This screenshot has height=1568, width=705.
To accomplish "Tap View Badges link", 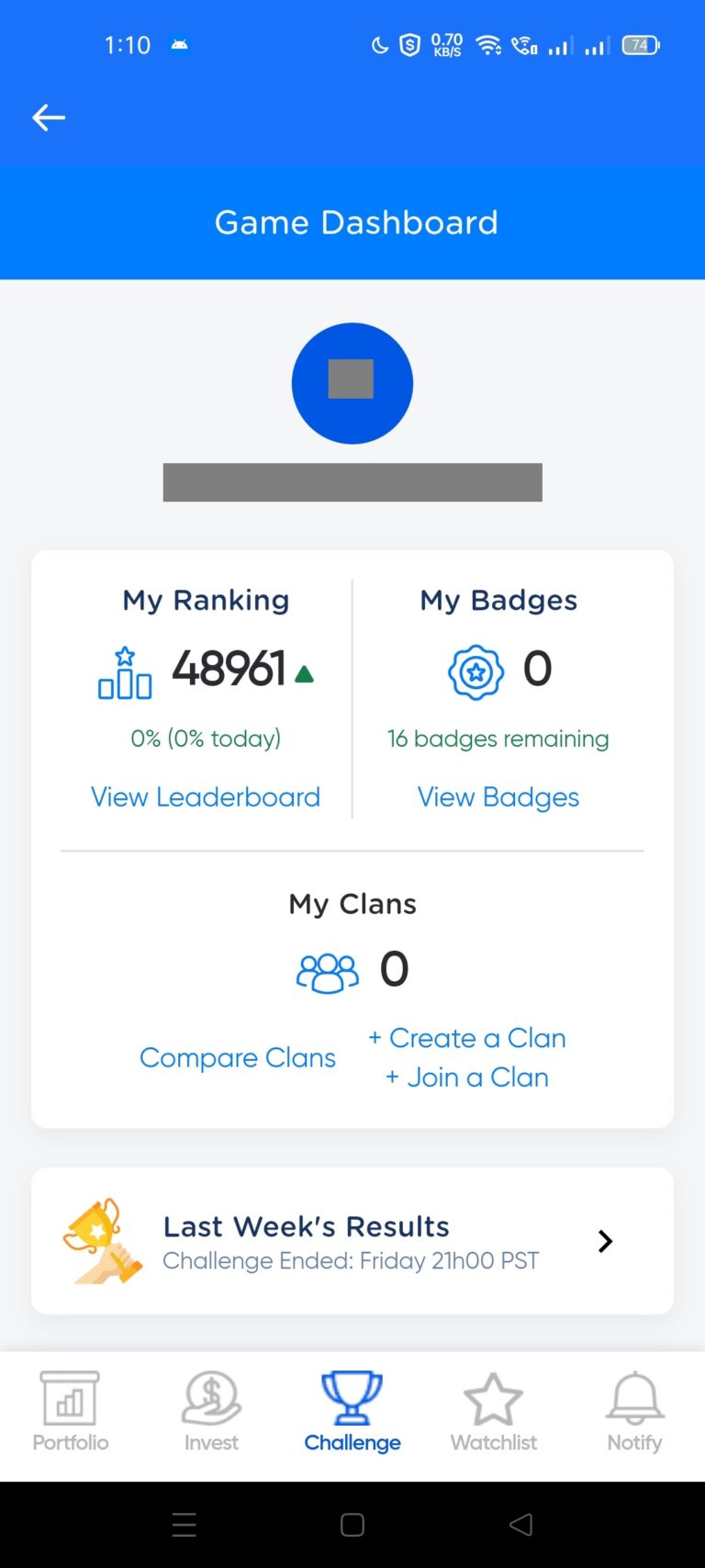I will coord(498,796).
